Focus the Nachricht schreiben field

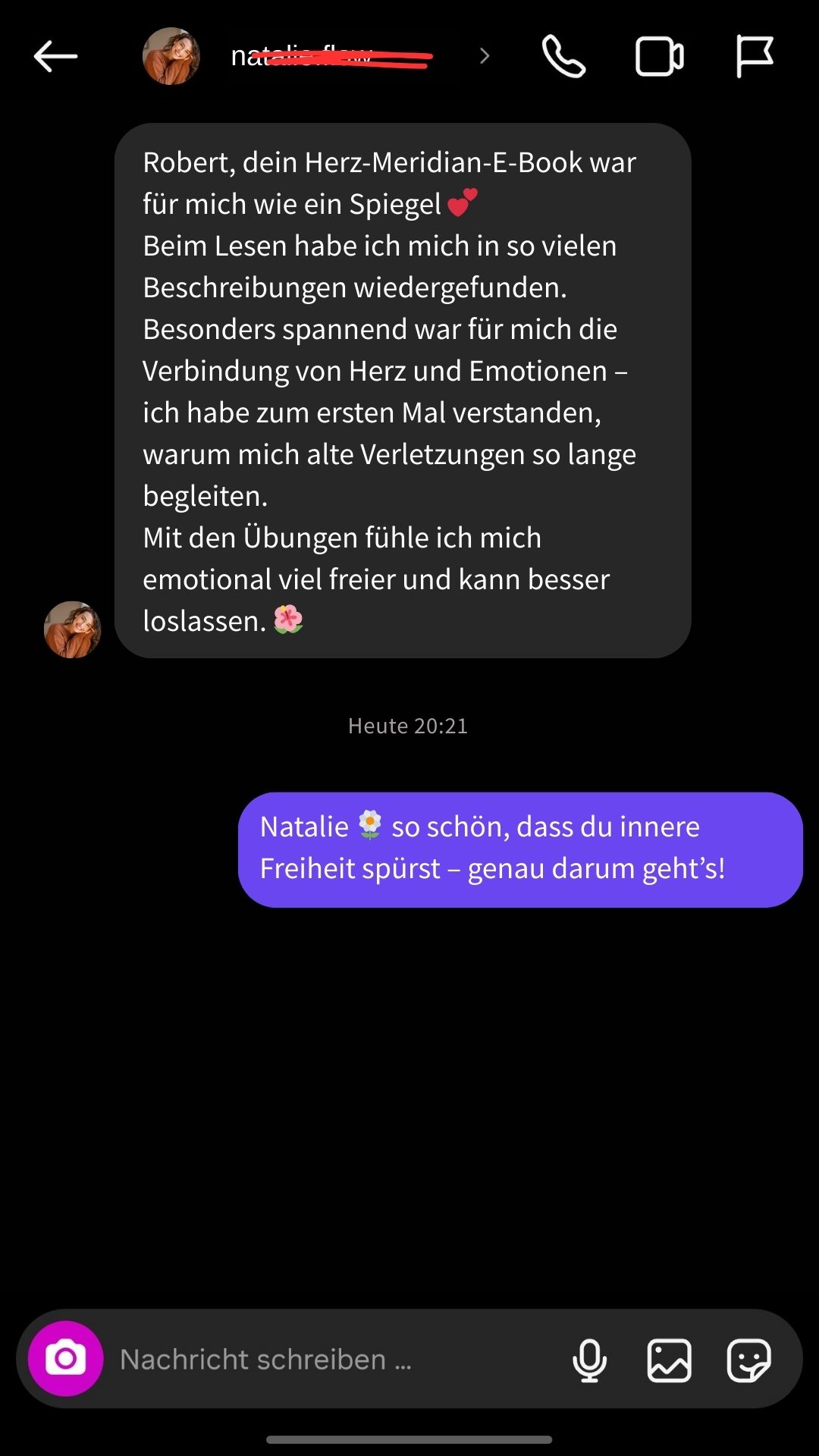point(334,1360)
